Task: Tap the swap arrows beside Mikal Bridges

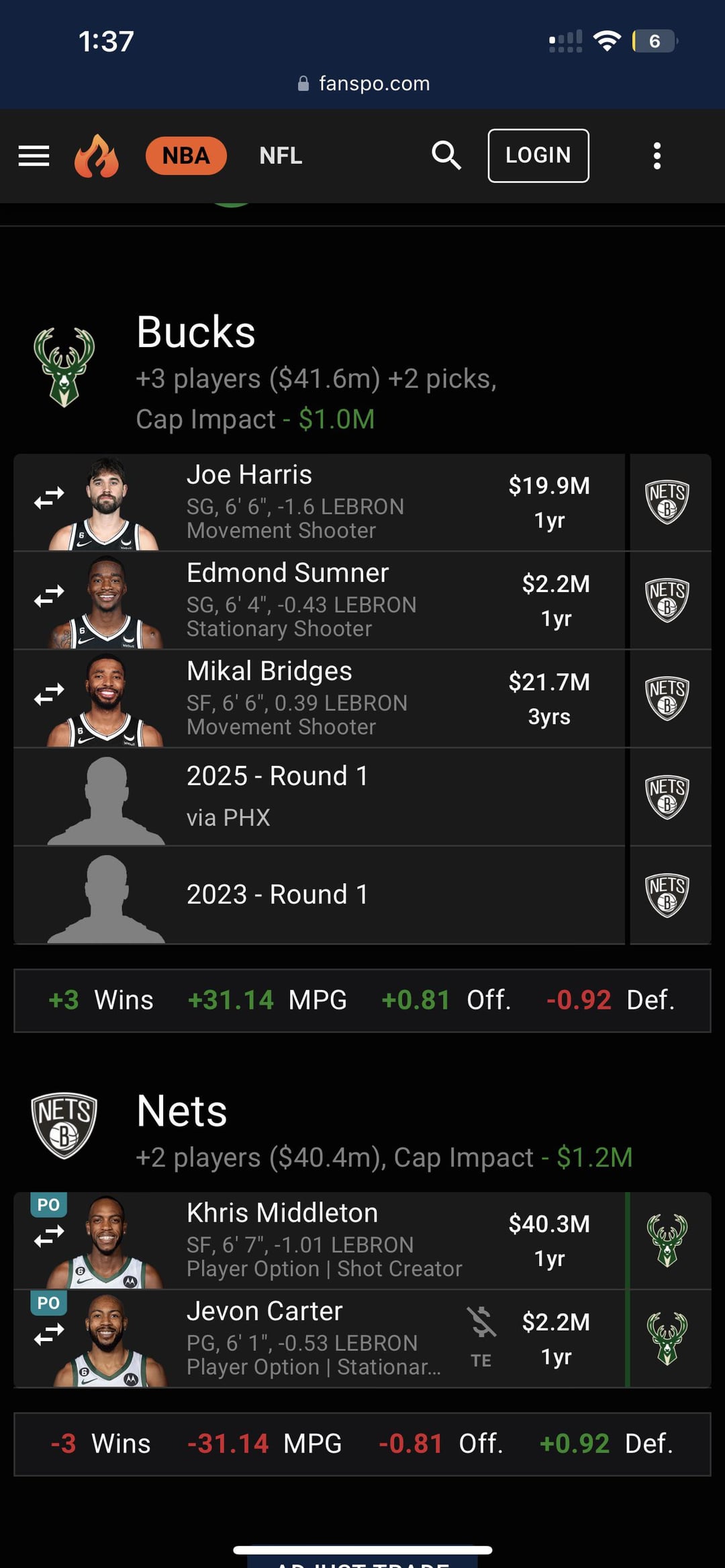Action: pos(49,694)
